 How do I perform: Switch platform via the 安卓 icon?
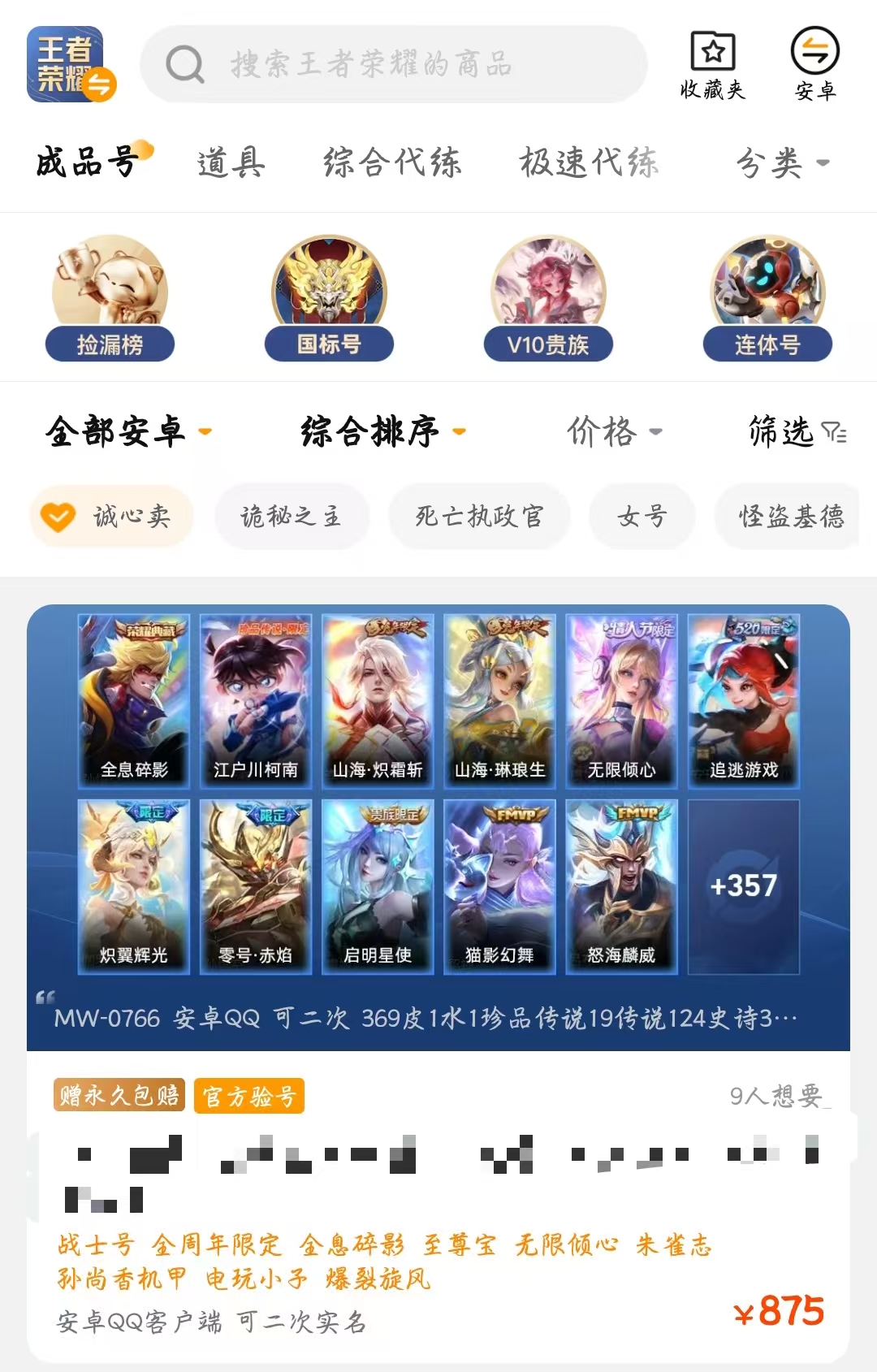click(815, 65)
